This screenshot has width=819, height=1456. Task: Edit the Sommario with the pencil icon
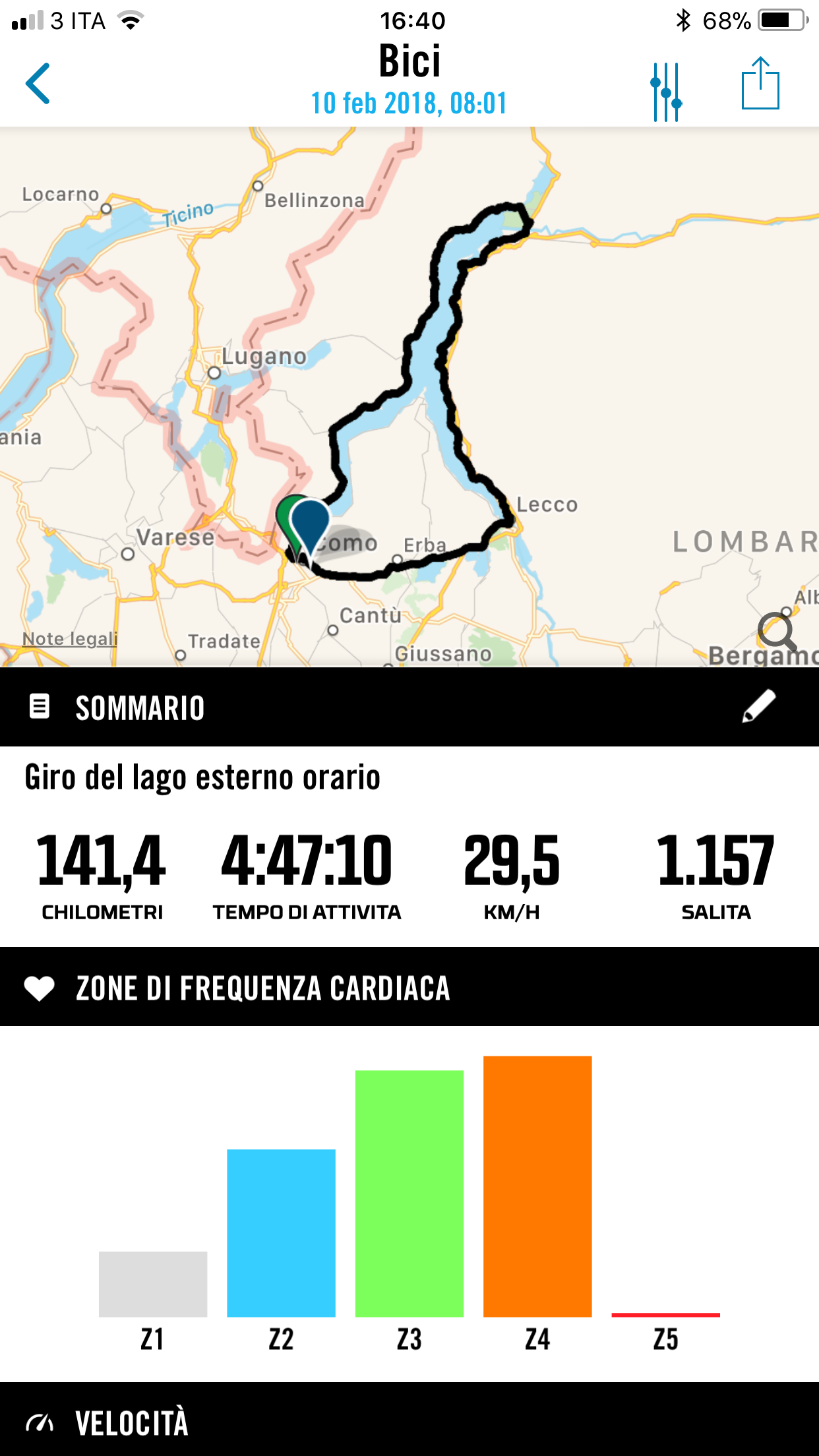[x=759, y=706]
